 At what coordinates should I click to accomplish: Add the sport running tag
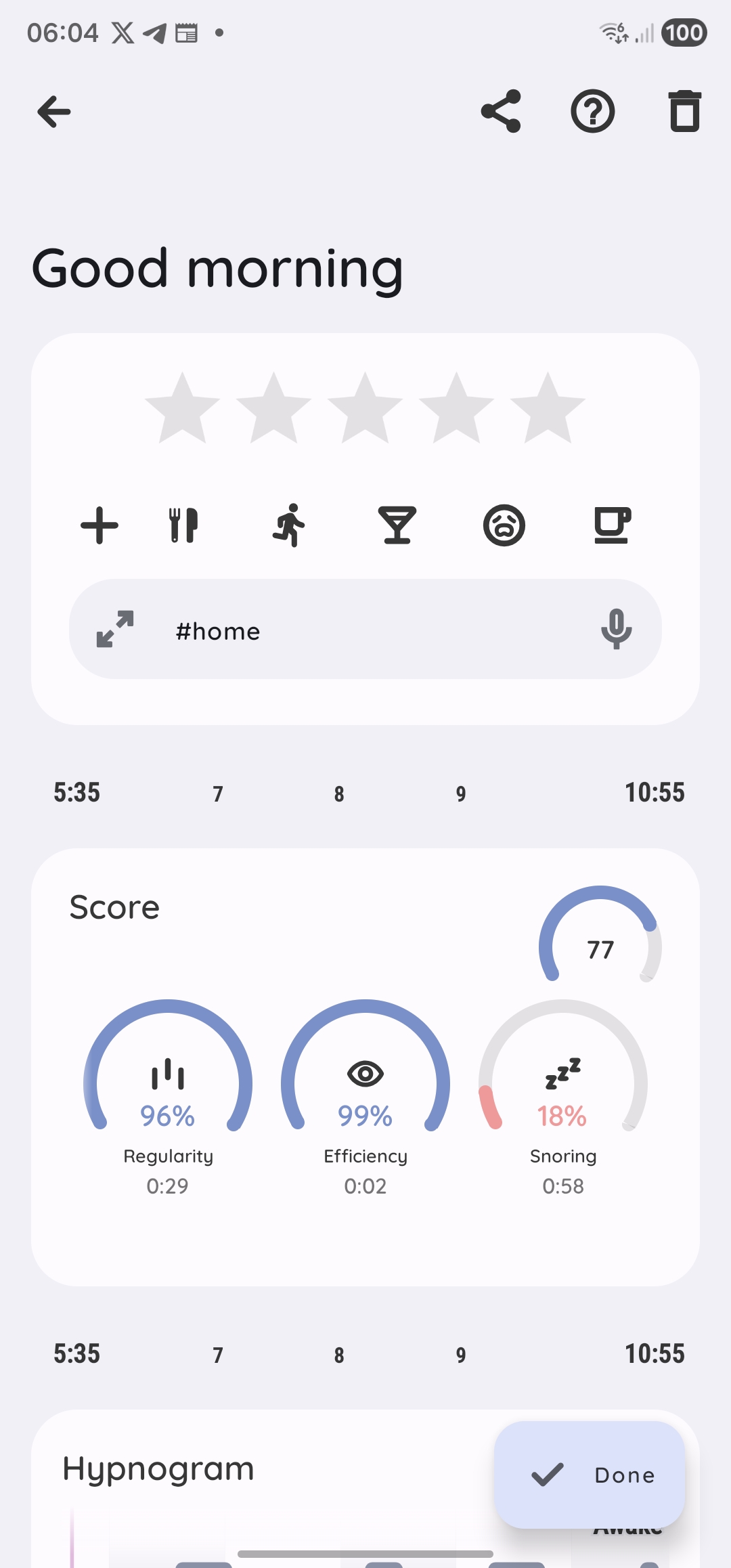[x=290, y=525]
